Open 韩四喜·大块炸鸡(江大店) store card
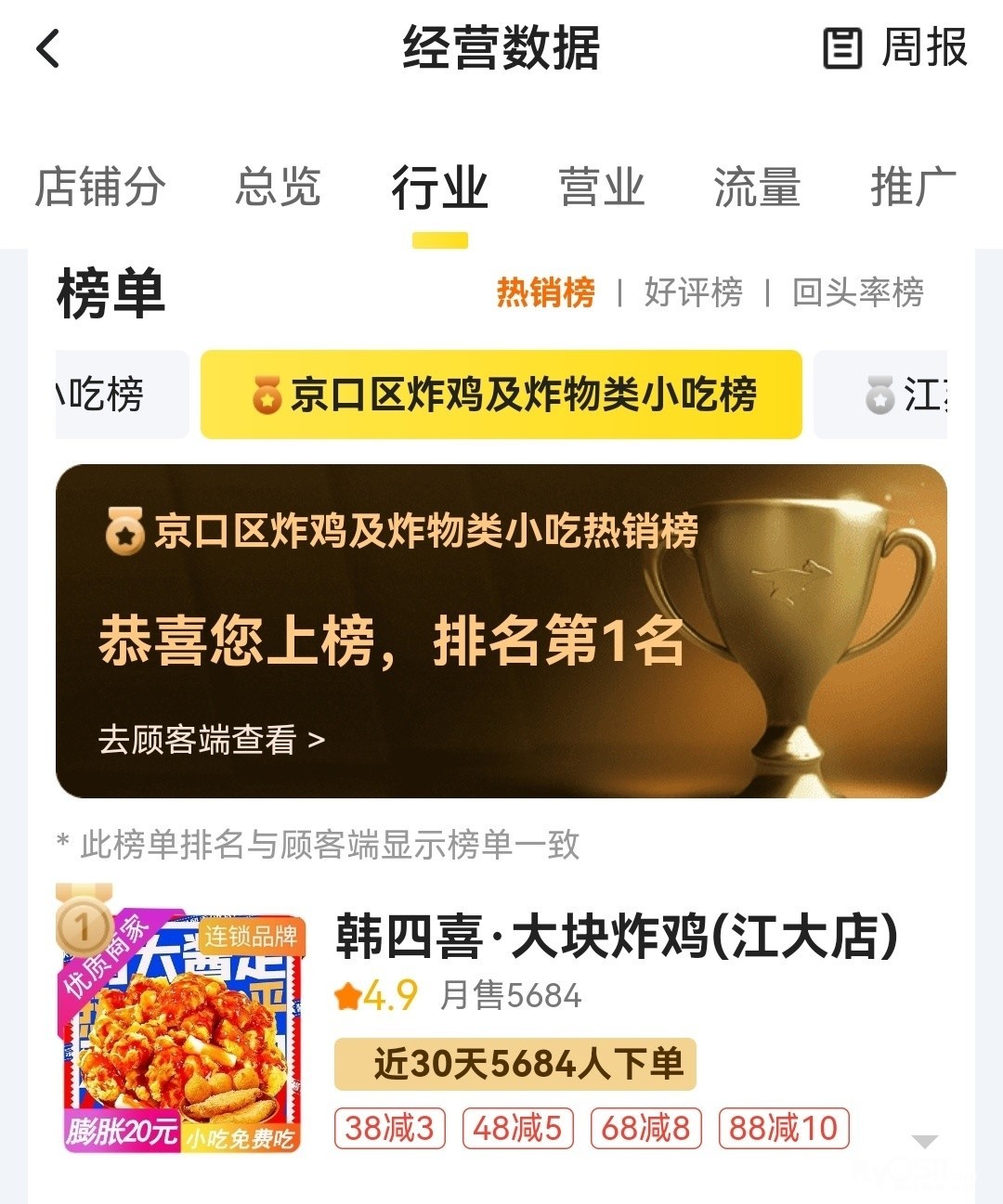The height and width of the screenshot is (1204, 1003). tap(616, 937)
